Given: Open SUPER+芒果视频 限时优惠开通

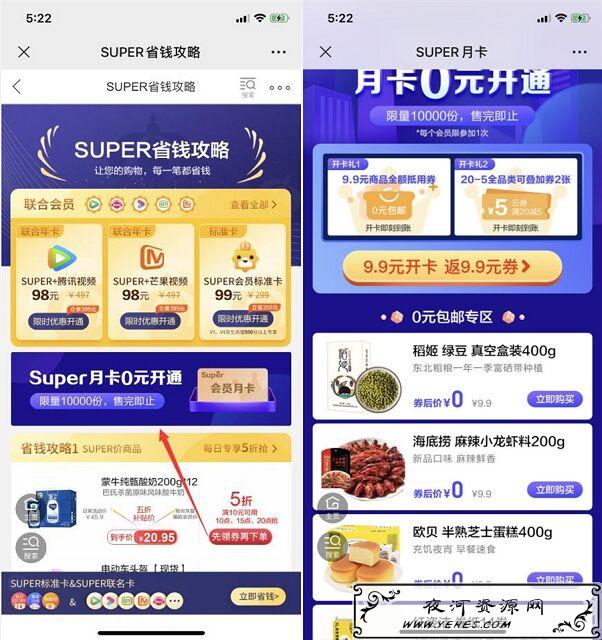Looking at the screenshot, I should click(x=151, y=321).
